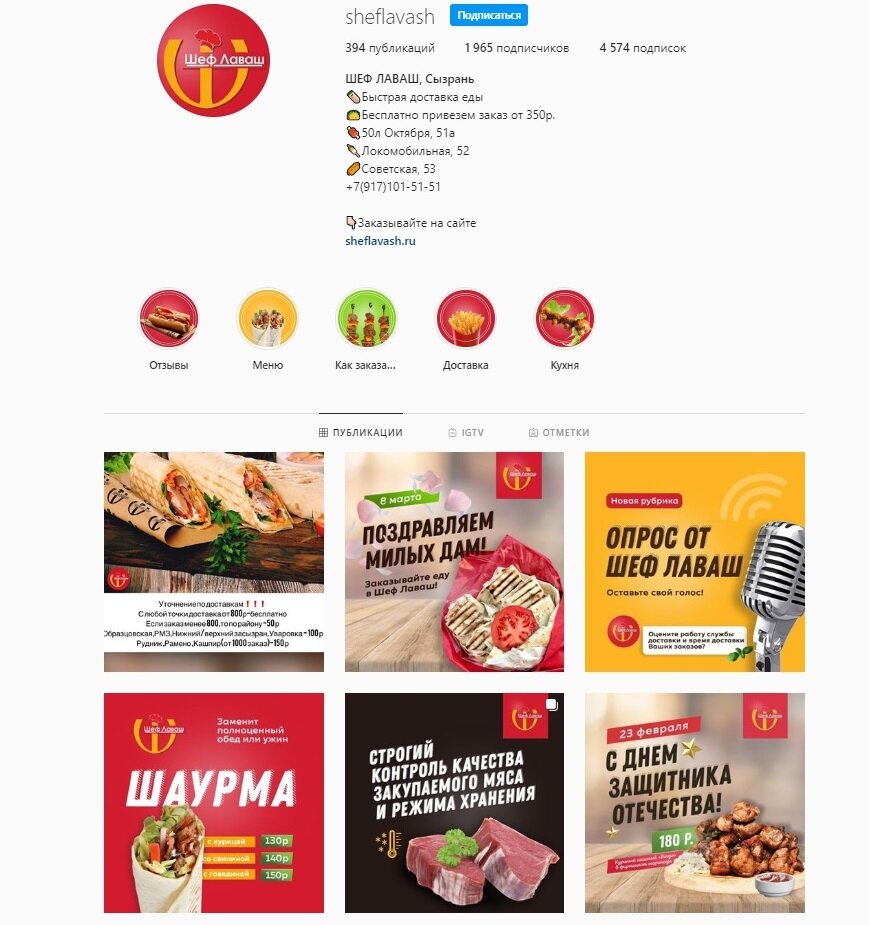Switch to the Публикации tab
869x925 pixels.
[x=361, y=433]
